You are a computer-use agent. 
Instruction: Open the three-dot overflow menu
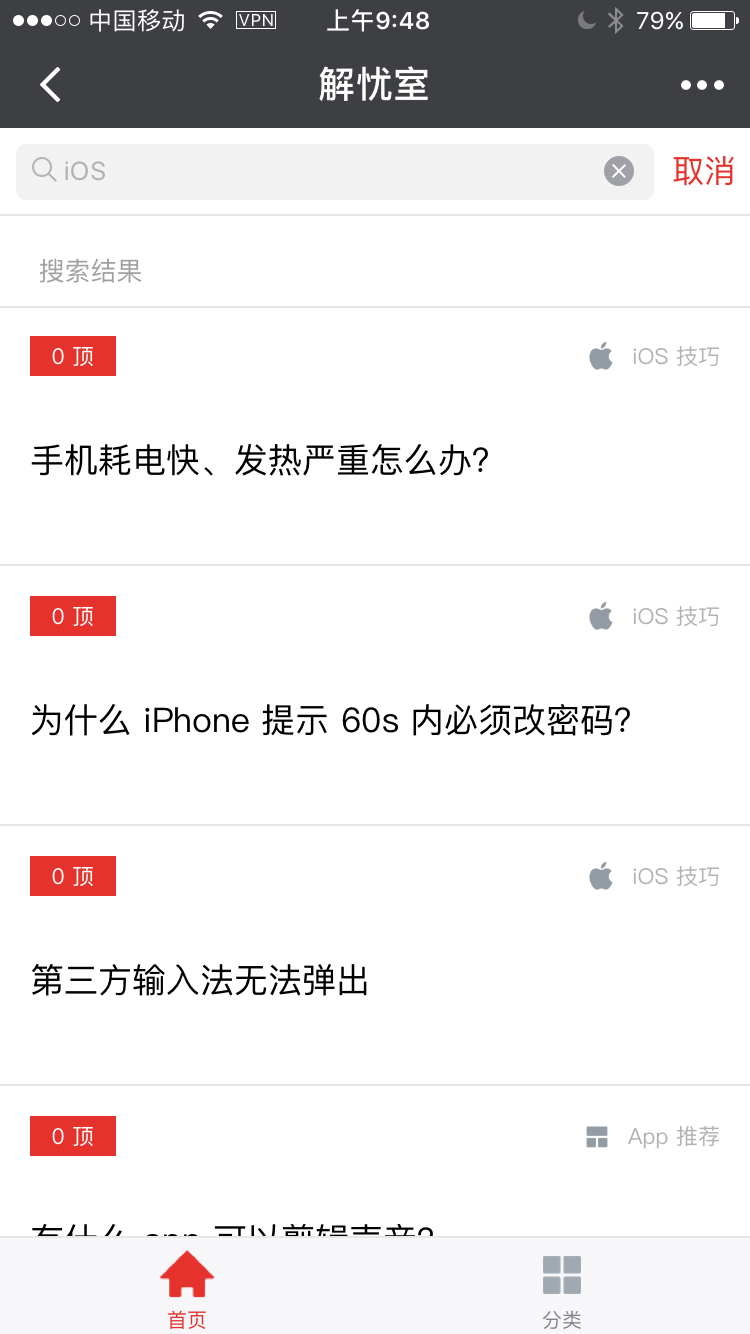(x=702, y=85)
